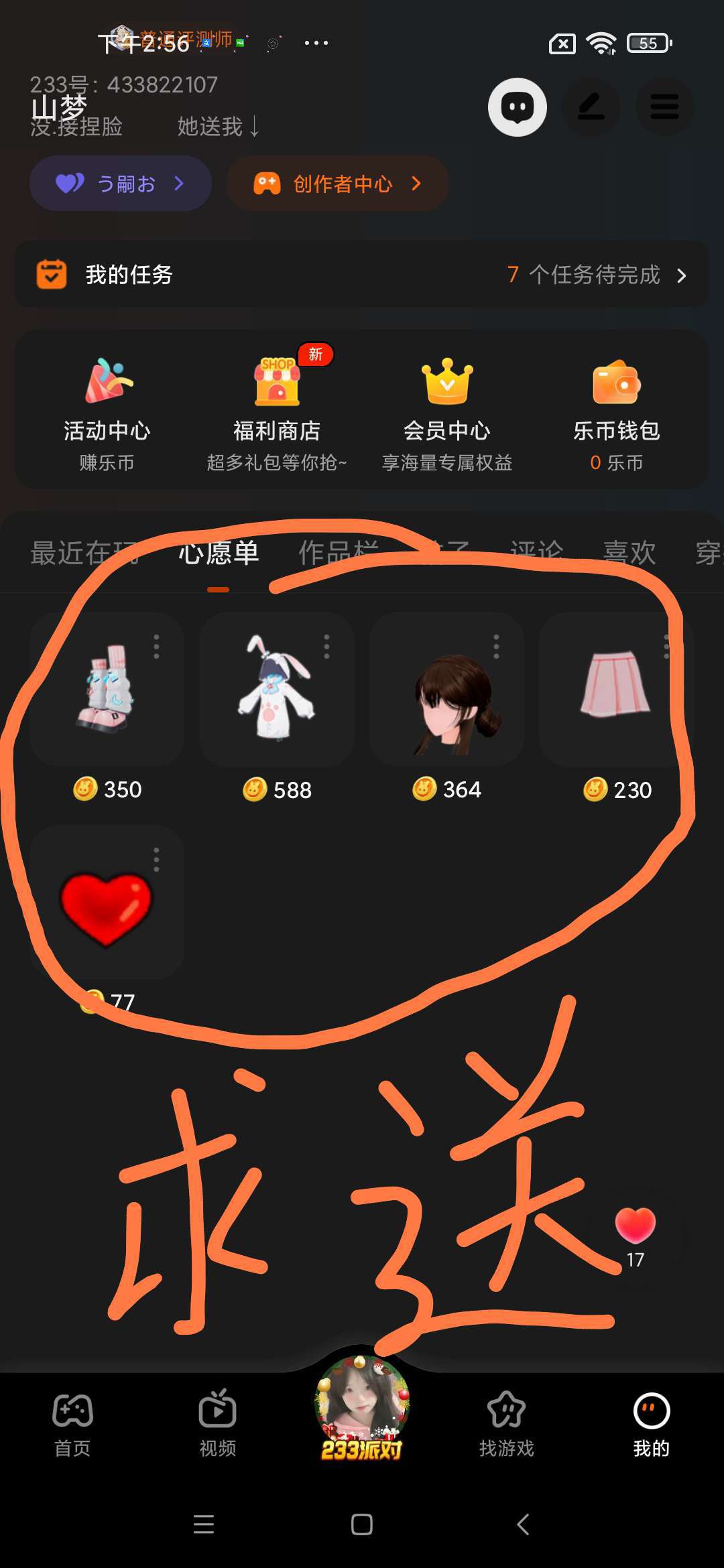Open the hamburger menu
724x1568 pixels.
pos(664,107)
